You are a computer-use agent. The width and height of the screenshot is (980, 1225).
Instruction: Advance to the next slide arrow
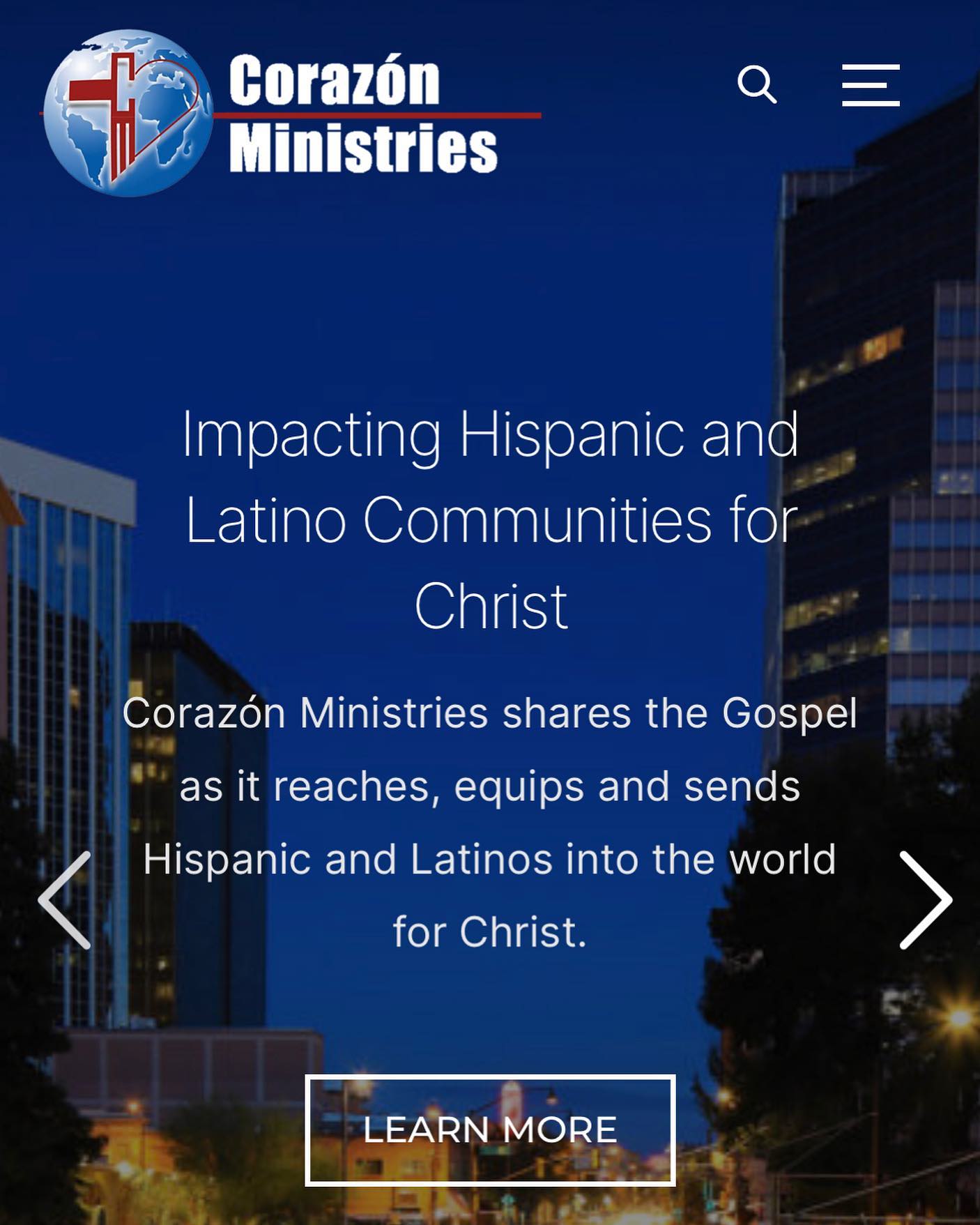(x=925, y=900)
